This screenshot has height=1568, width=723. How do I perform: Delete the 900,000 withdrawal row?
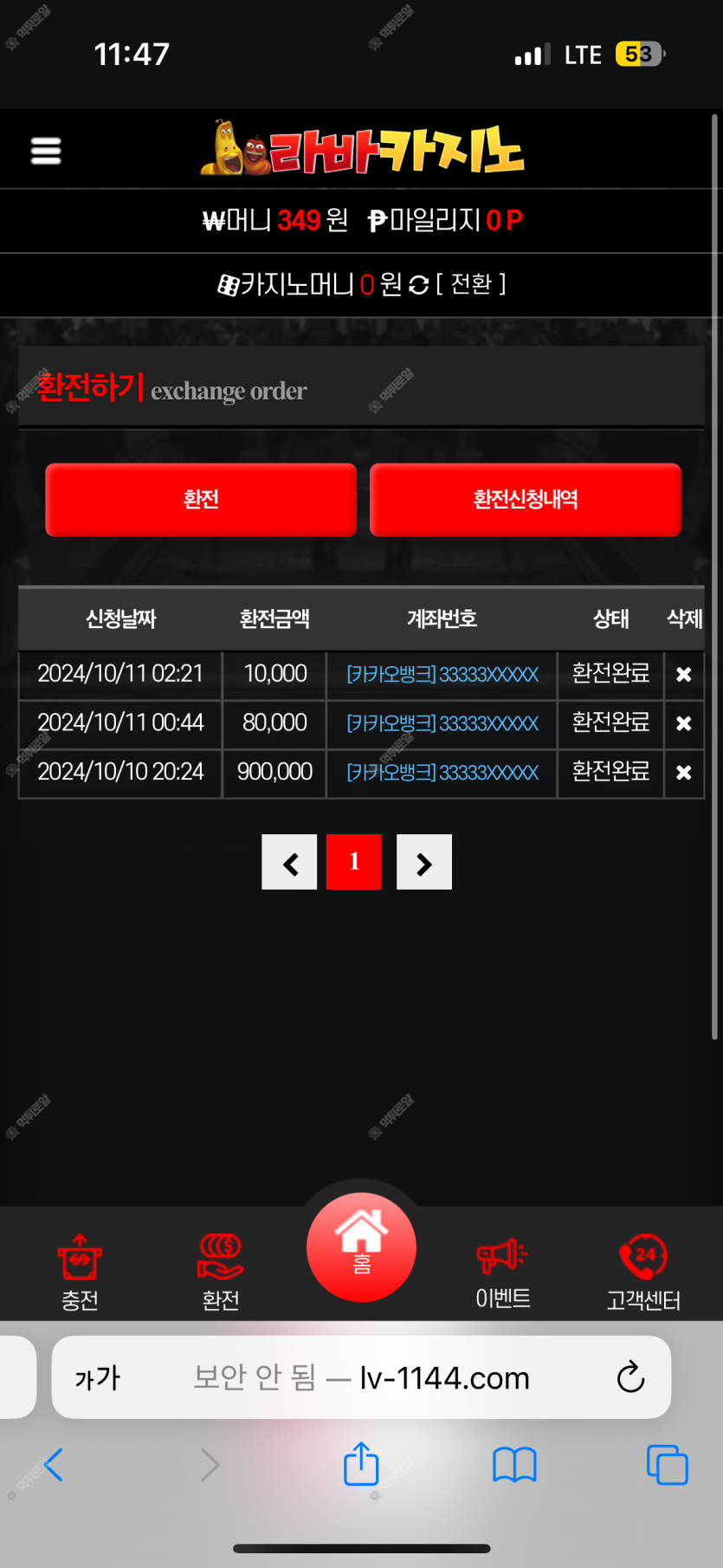(x=683, y=772)
